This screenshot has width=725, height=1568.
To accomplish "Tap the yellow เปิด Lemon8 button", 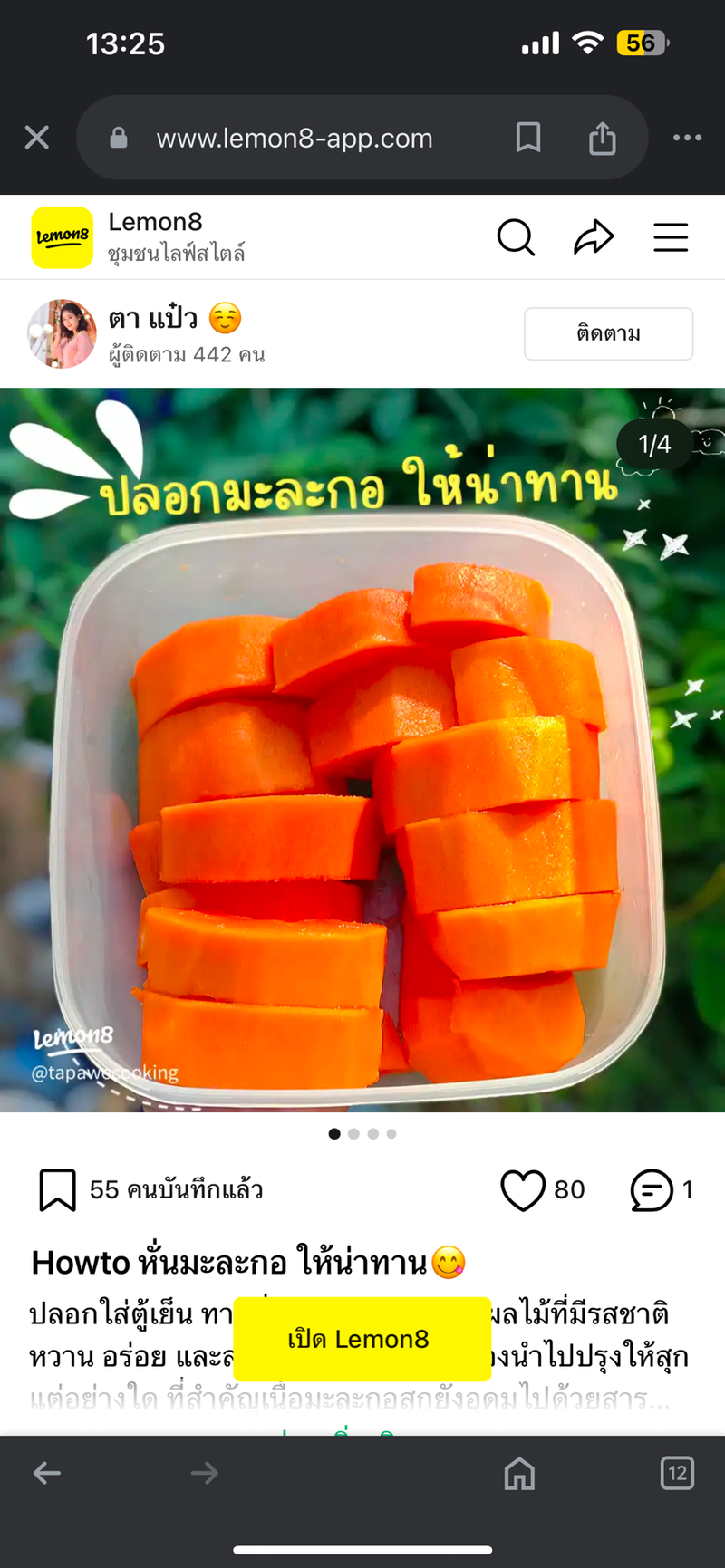I will coord(362,1339).
